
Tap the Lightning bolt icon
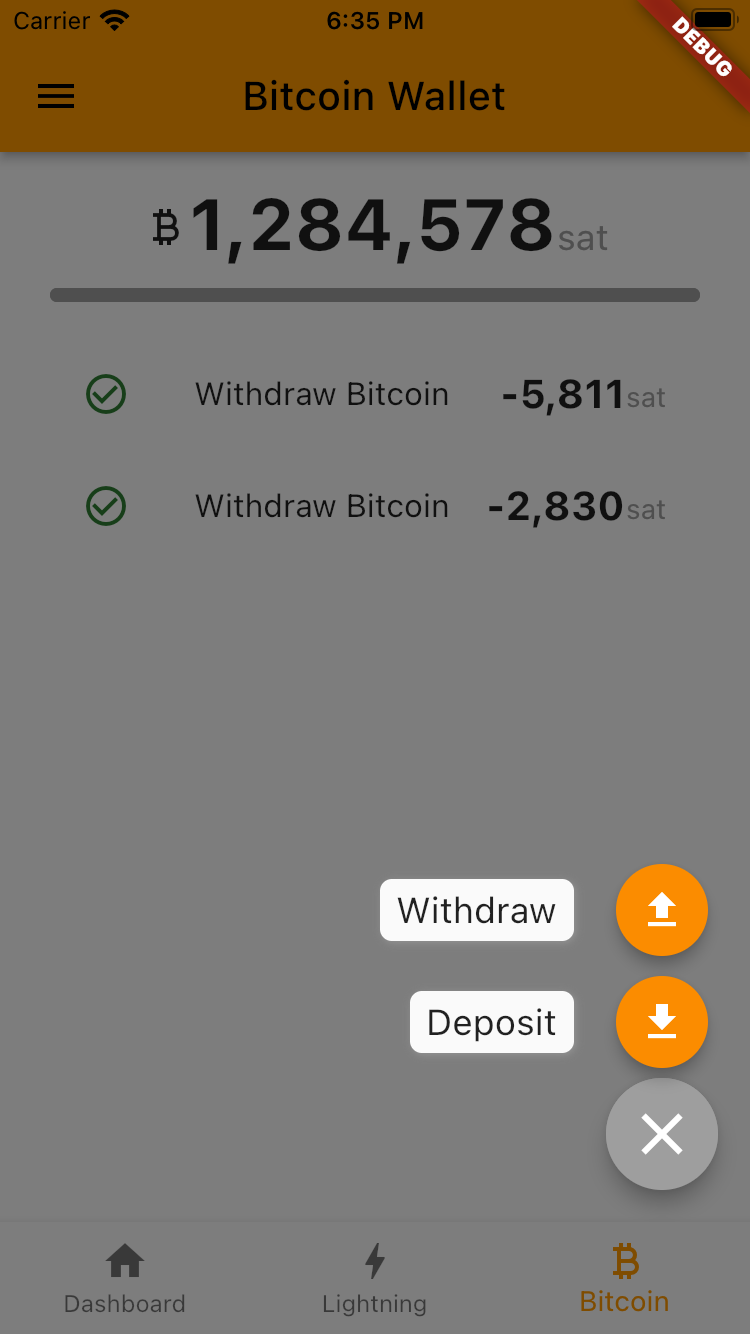click(x=374, y=1261)
